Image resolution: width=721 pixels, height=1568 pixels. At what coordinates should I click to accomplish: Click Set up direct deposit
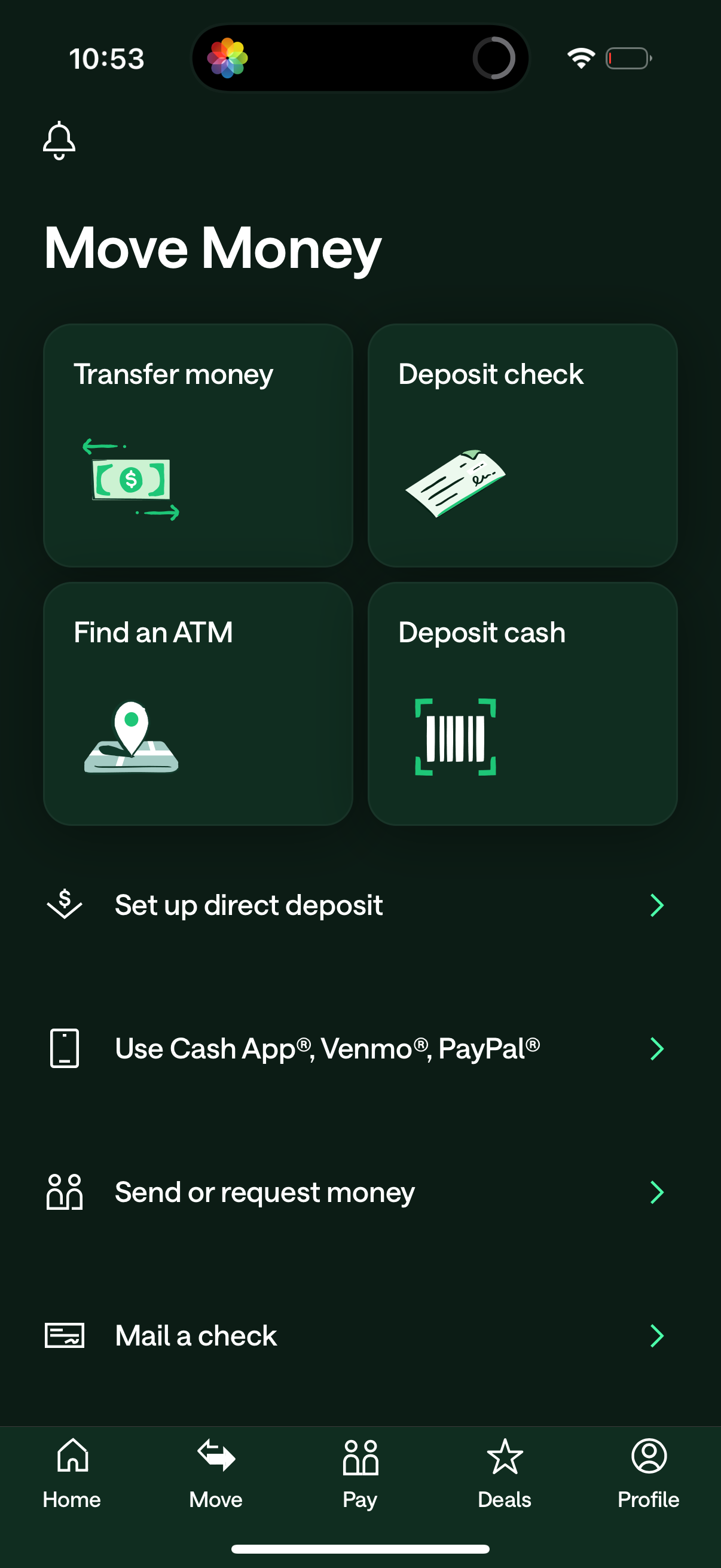[x=248, y=905]
